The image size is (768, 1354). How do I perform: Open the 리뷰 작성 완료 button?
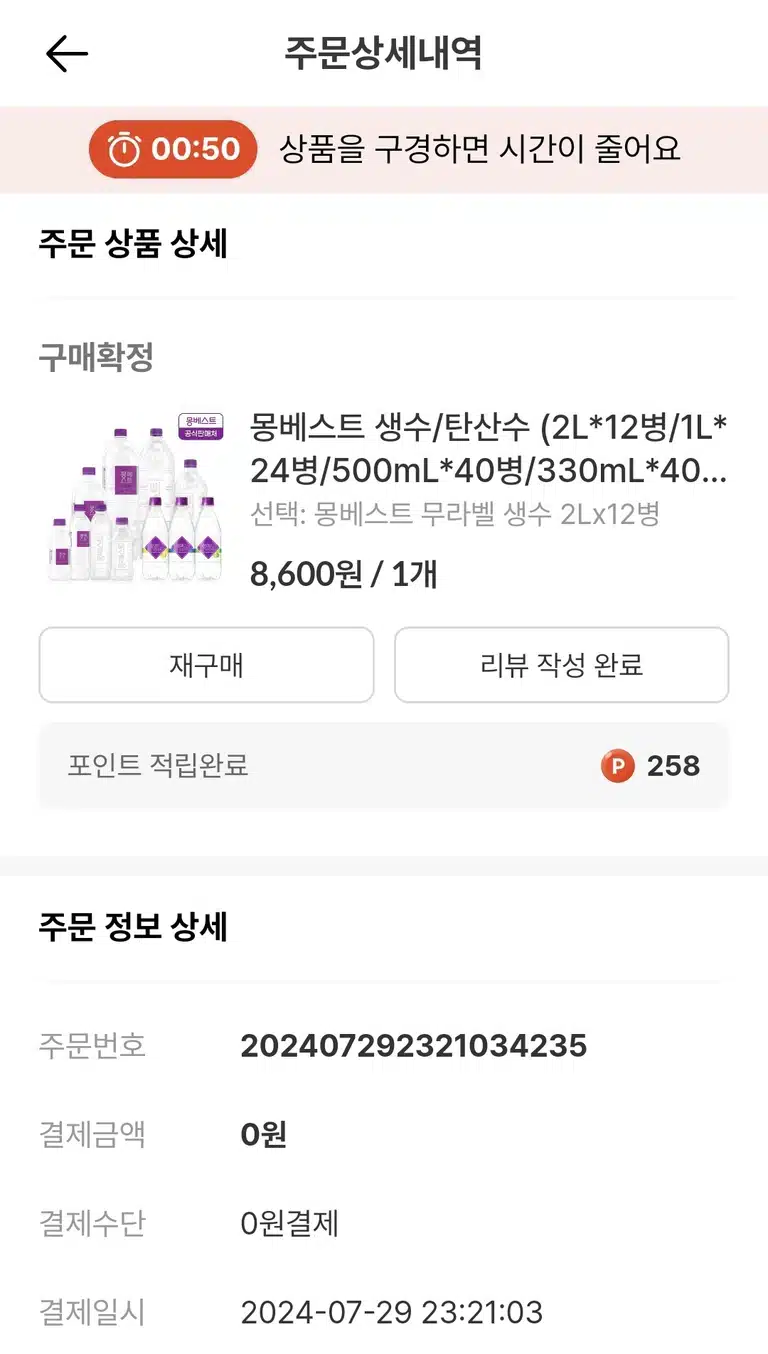(x=561, y=665)
